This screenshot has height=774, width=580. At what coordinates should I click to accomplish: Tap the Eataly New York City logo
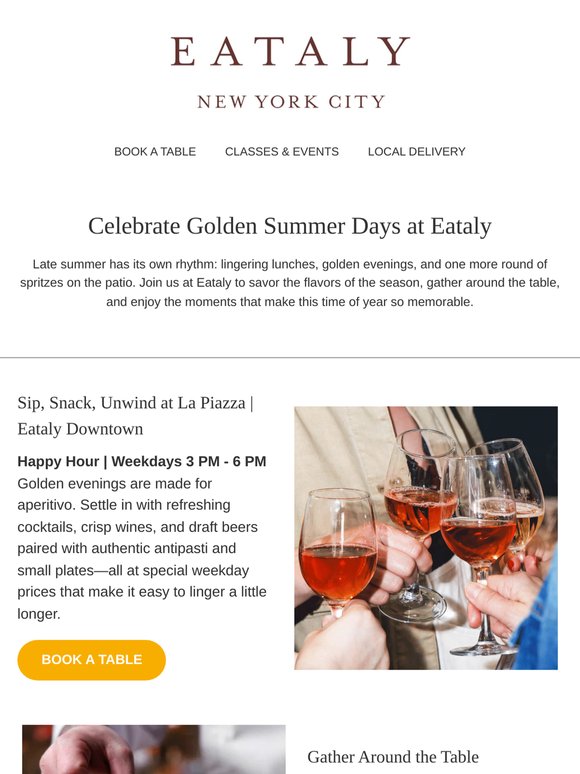290,72
